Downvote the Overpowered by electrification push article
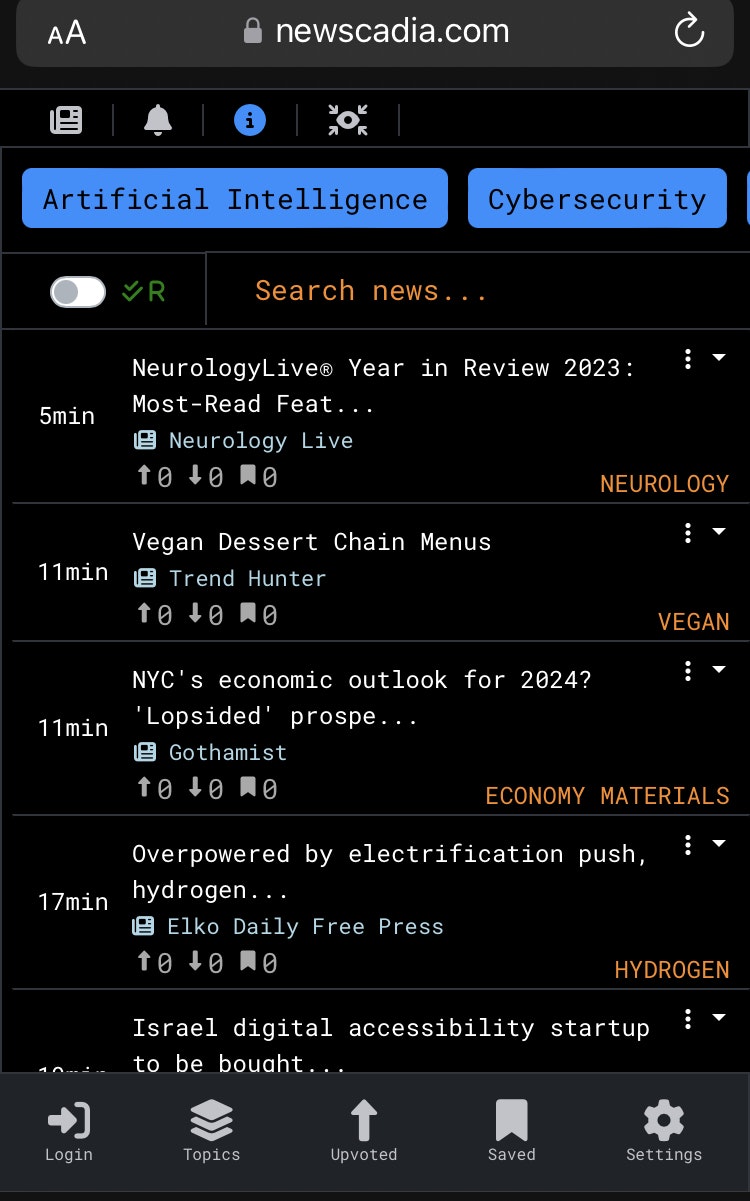This screenshot has width=750, height=1201. (x=196, y=963)
